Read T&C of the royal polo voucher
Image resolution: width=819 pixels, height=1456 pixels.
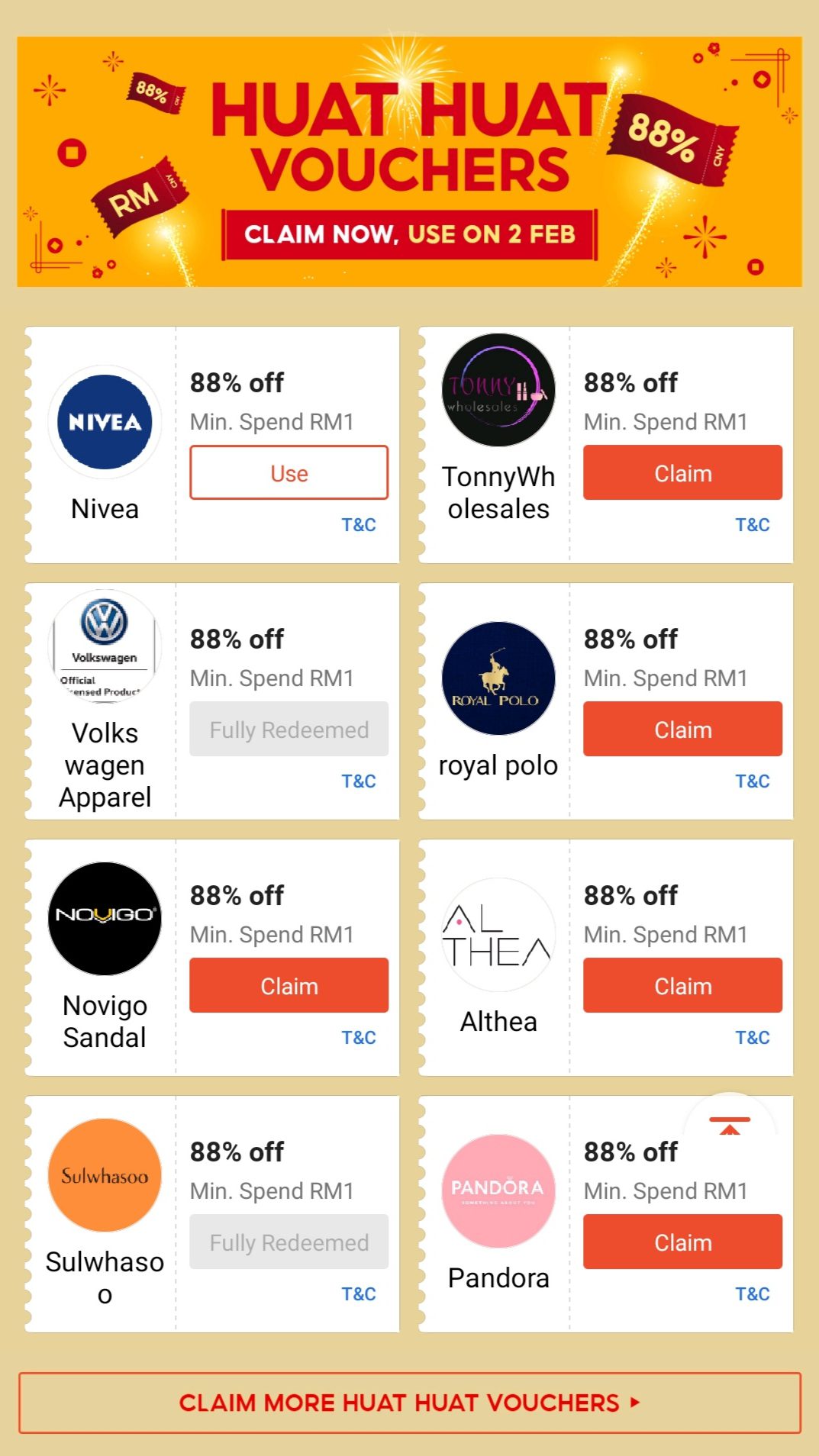tap(752, 781)
